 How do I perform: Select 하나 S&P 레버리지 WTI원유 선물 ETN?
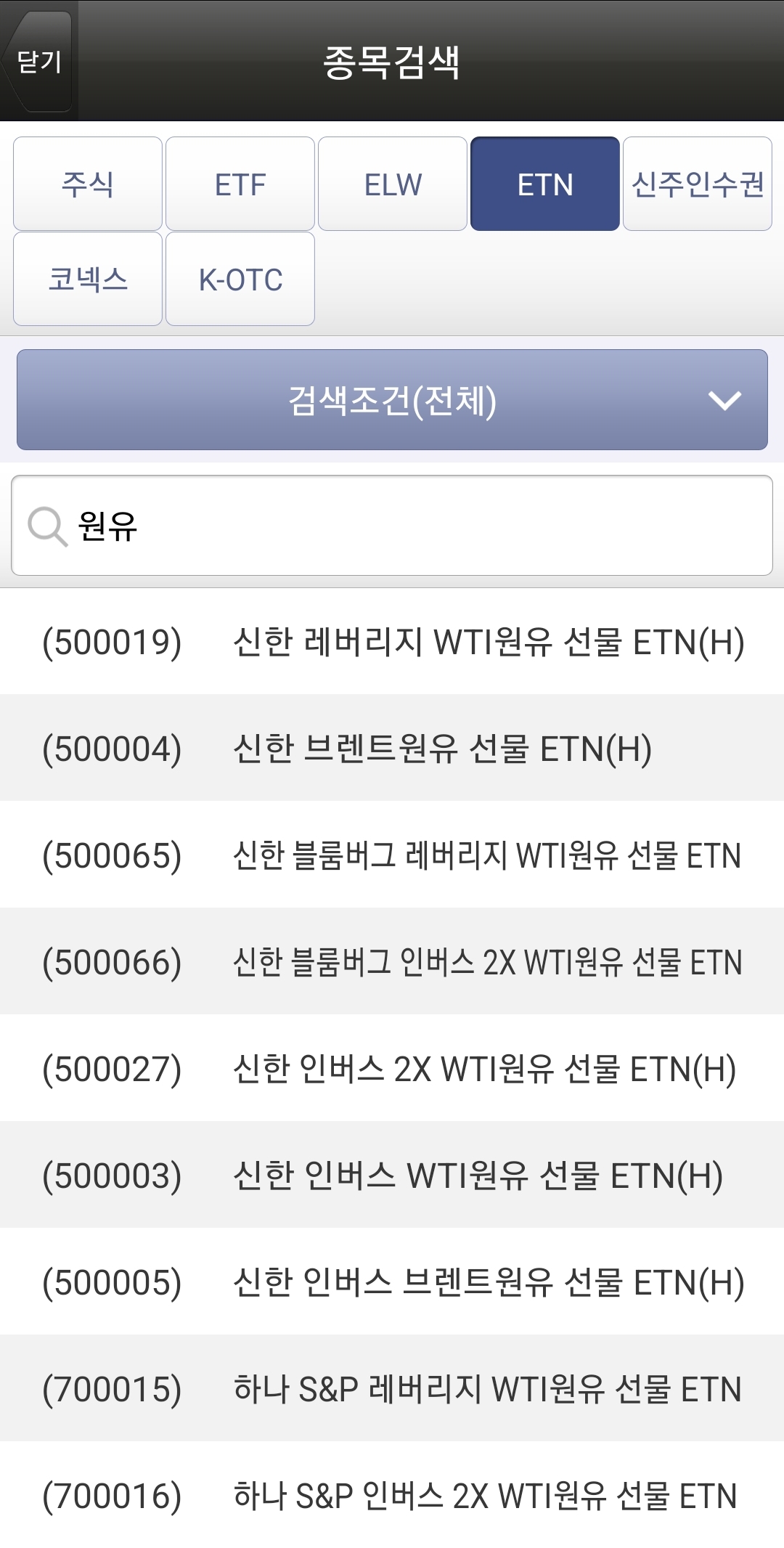[392, 1389]
